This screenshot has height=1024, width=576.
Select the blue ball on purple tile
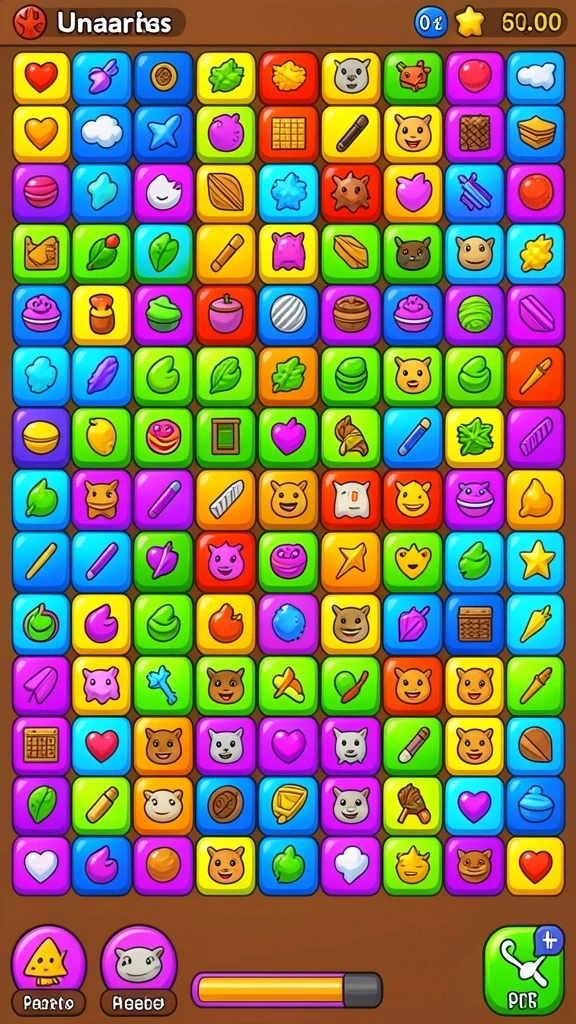tap(288, 623)
